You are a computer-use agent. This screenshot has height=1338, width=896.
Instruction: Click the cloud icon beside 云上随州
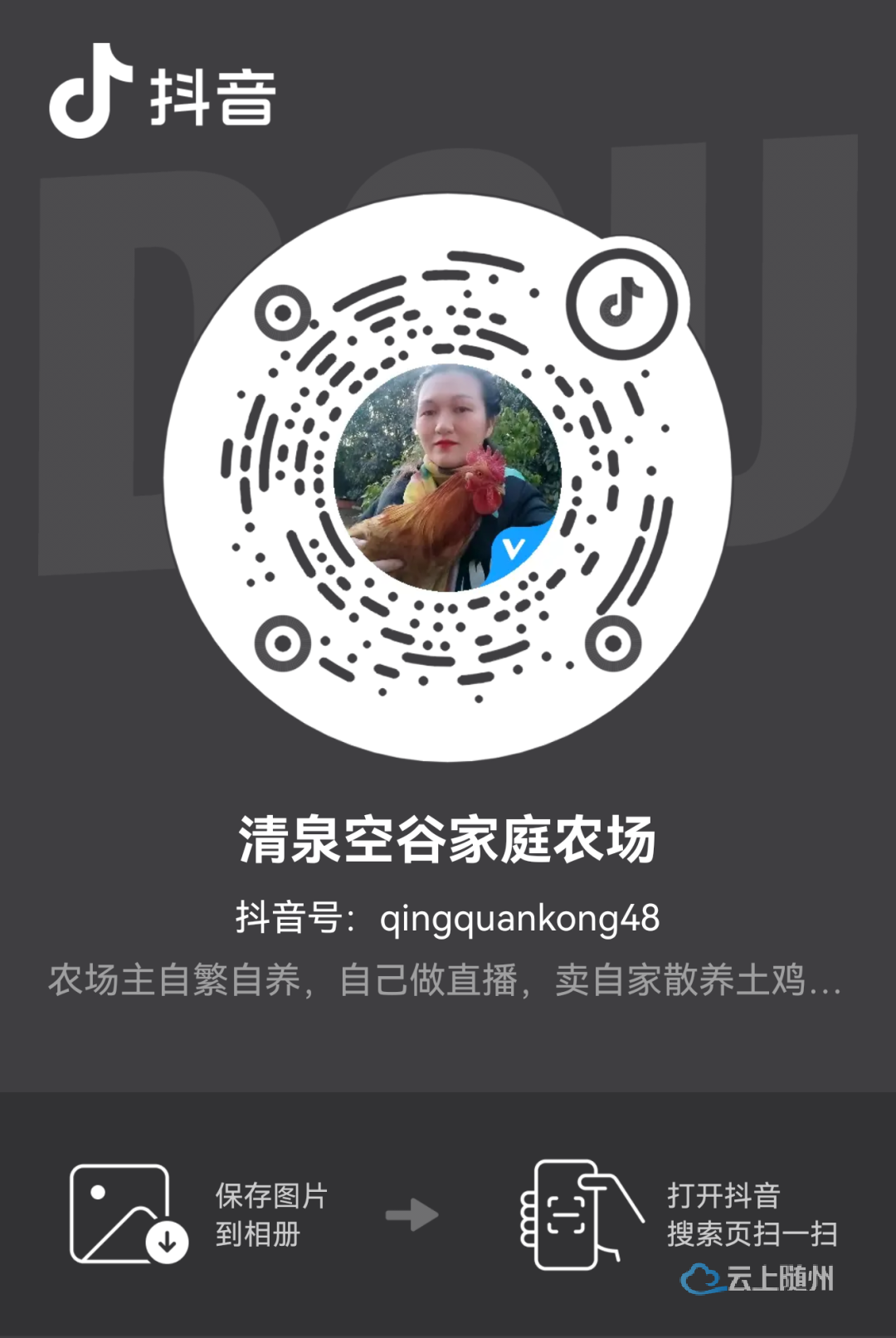[701, 1279]
